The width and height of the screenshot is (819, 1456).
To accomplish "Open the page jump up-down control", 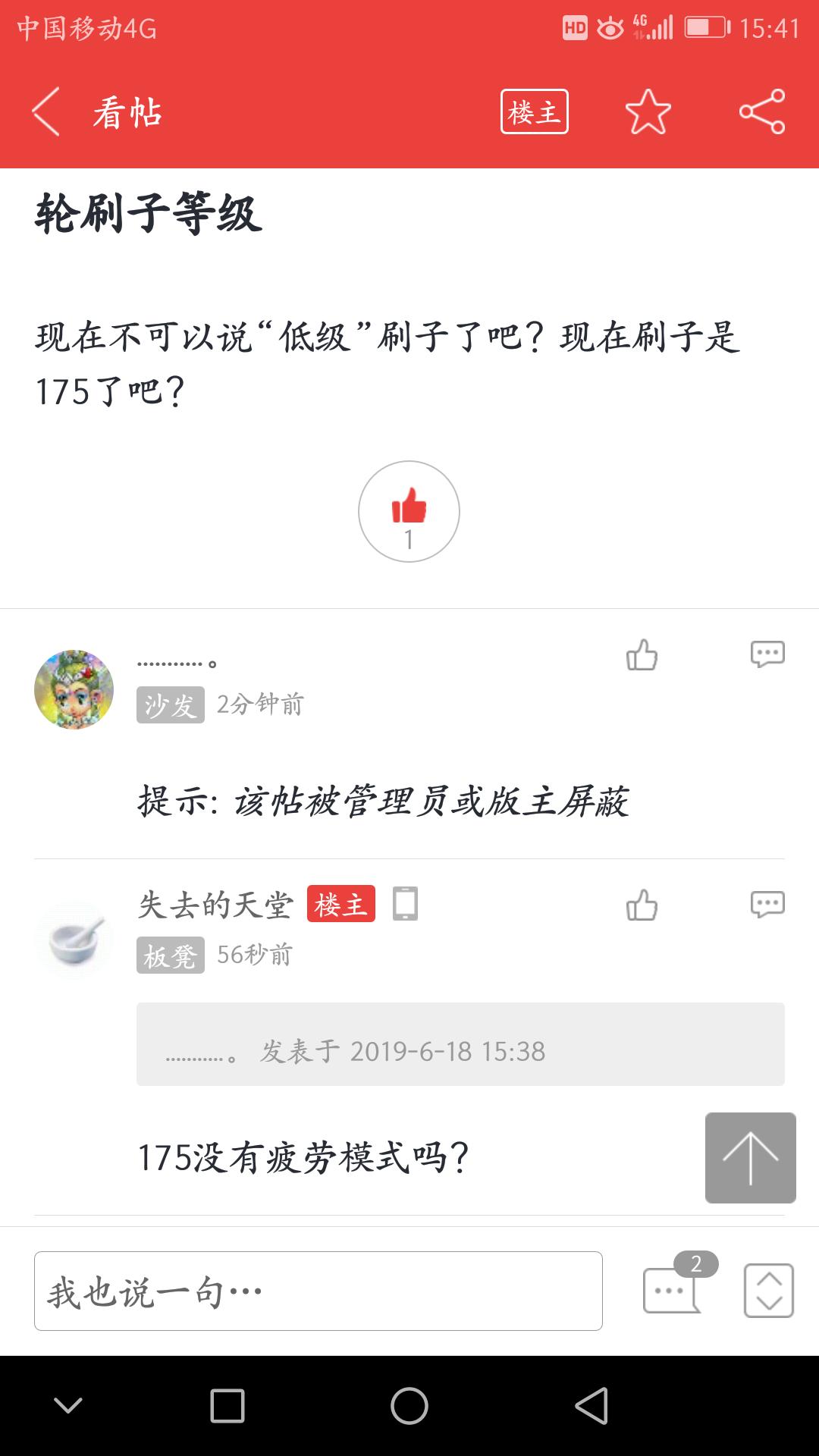I will pos(768,1291).
